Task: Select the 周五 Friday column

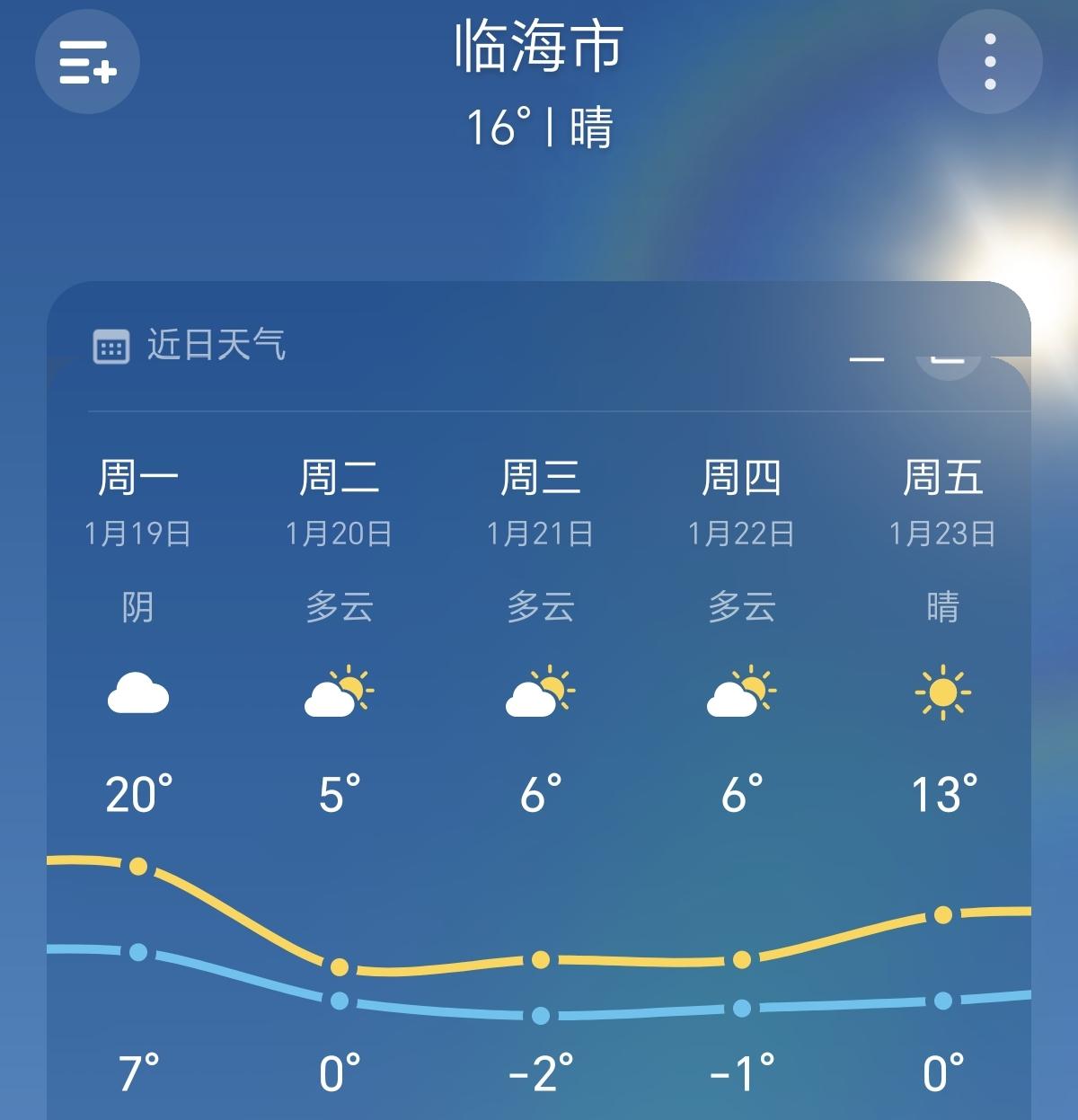Action: coord(943,479)
